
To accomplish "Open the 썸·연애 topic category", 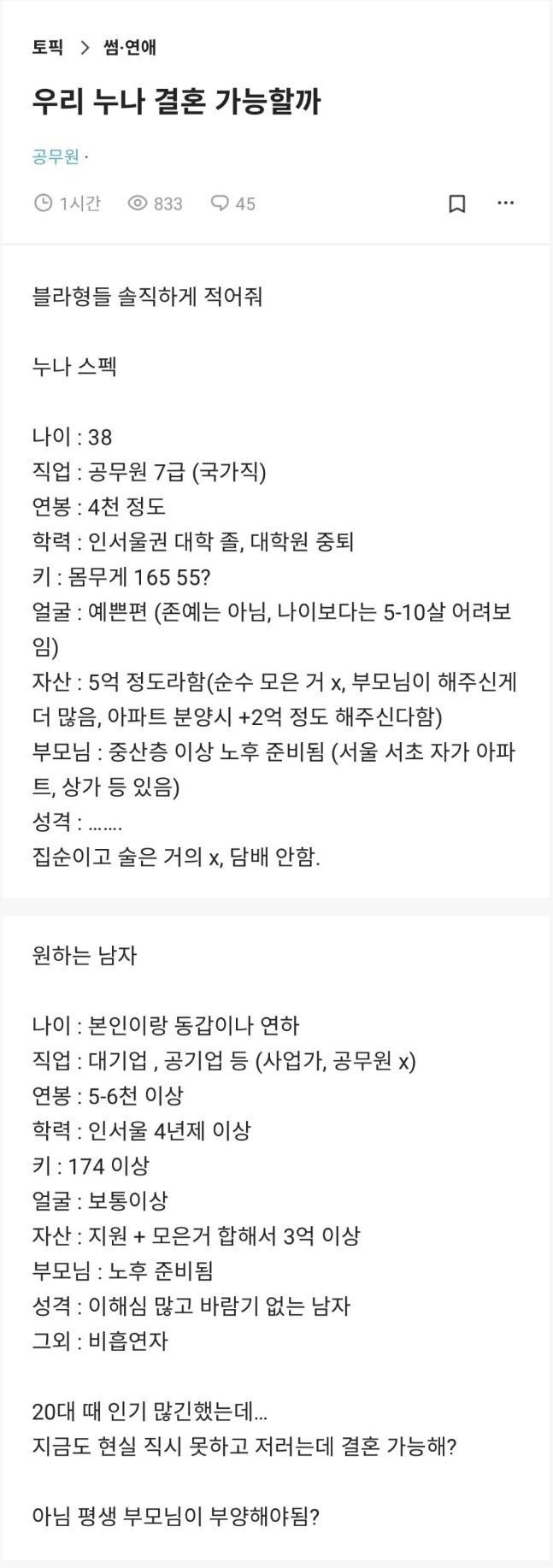I will (x=130, y=47).
